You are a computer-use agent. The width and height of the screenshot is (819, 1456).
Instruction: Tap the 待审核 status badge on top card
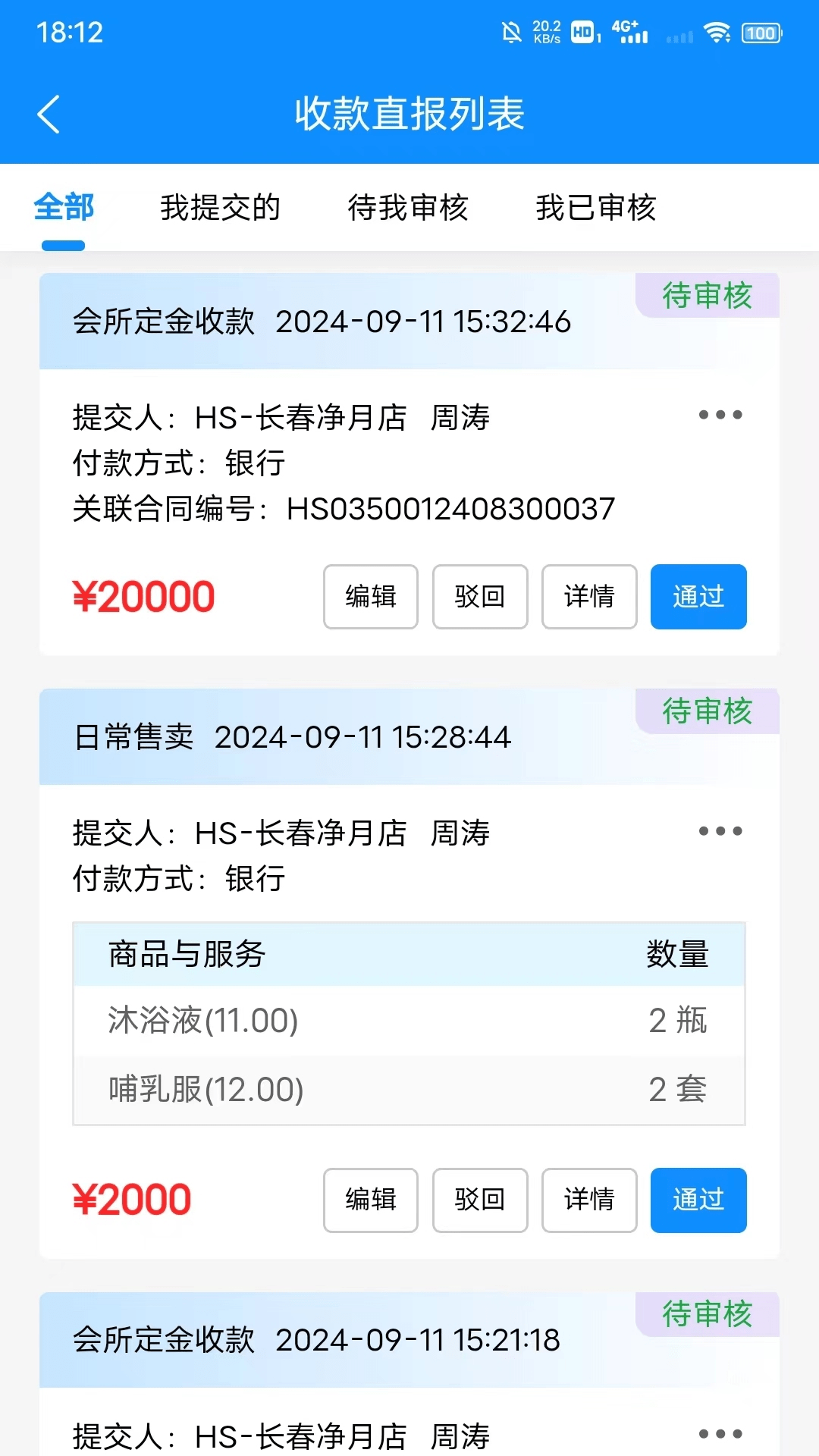tap(707, 296)
